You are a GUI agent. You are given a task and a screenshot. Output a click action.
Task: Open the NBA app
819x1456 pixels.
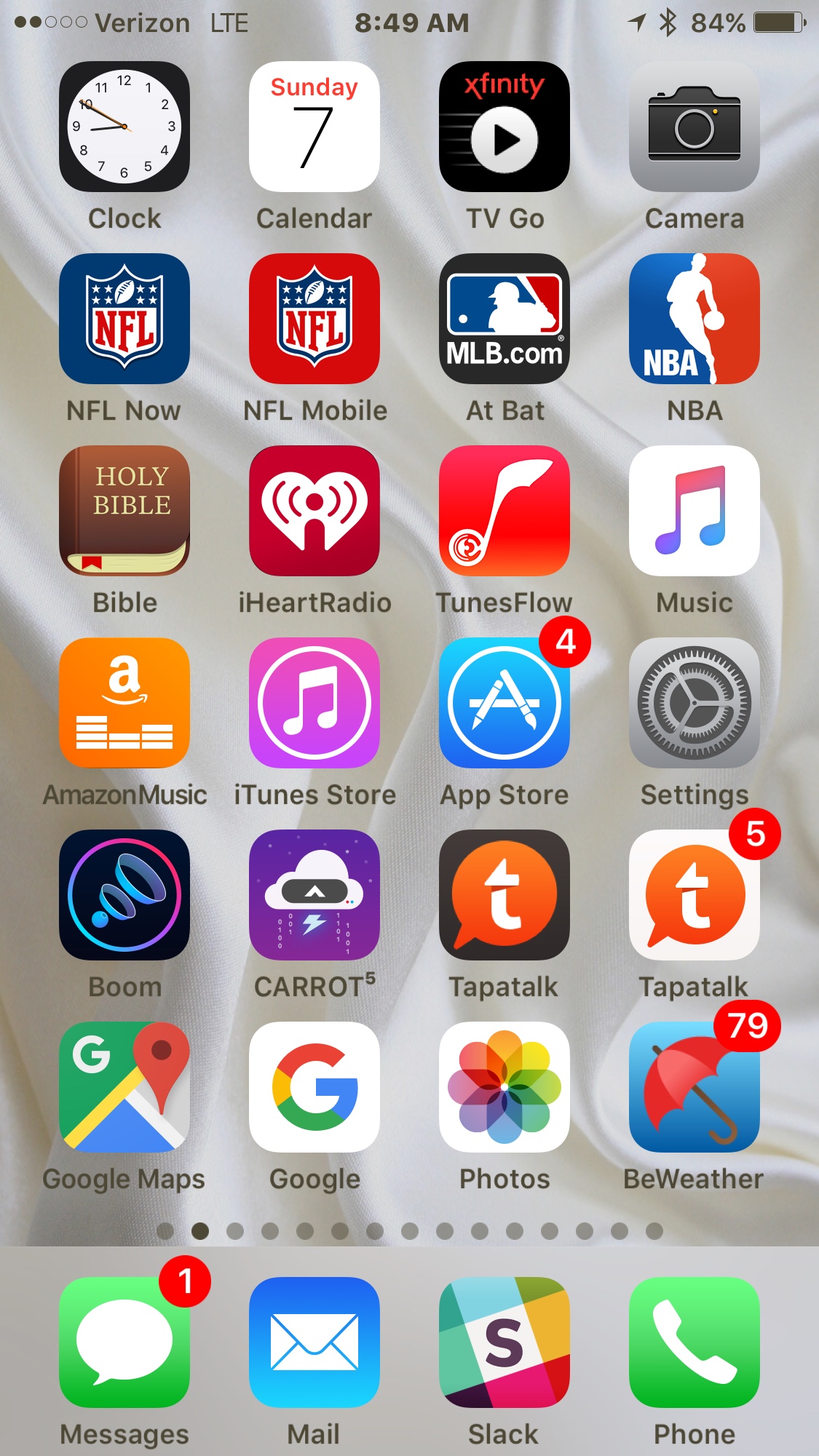tap(695, 319)
